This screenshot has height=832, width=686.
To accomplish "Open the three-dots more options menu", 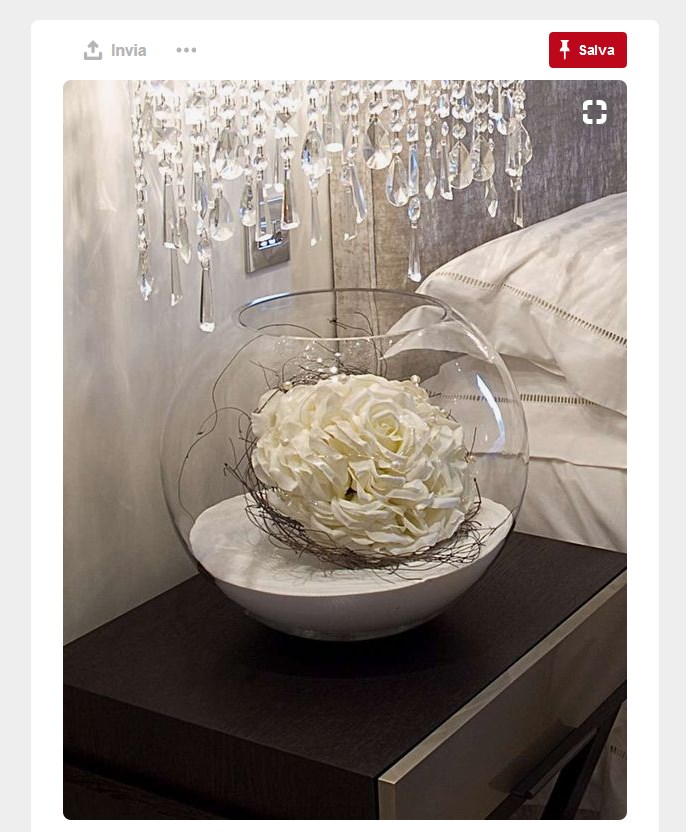I will coord(186,50).
